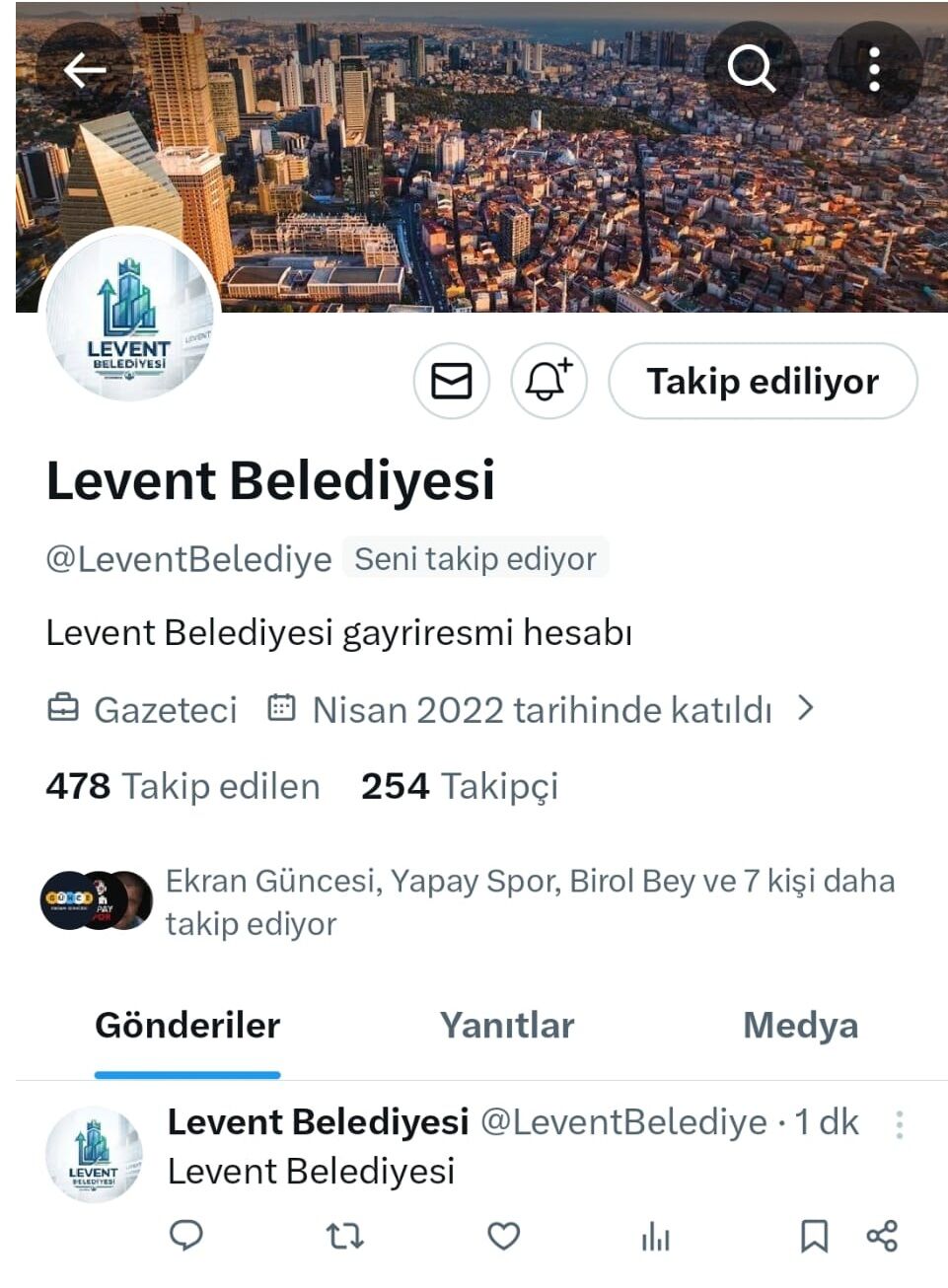Repost the Levent Belediyesi post
The image size is (948, 1288).
click(345, 1236)
